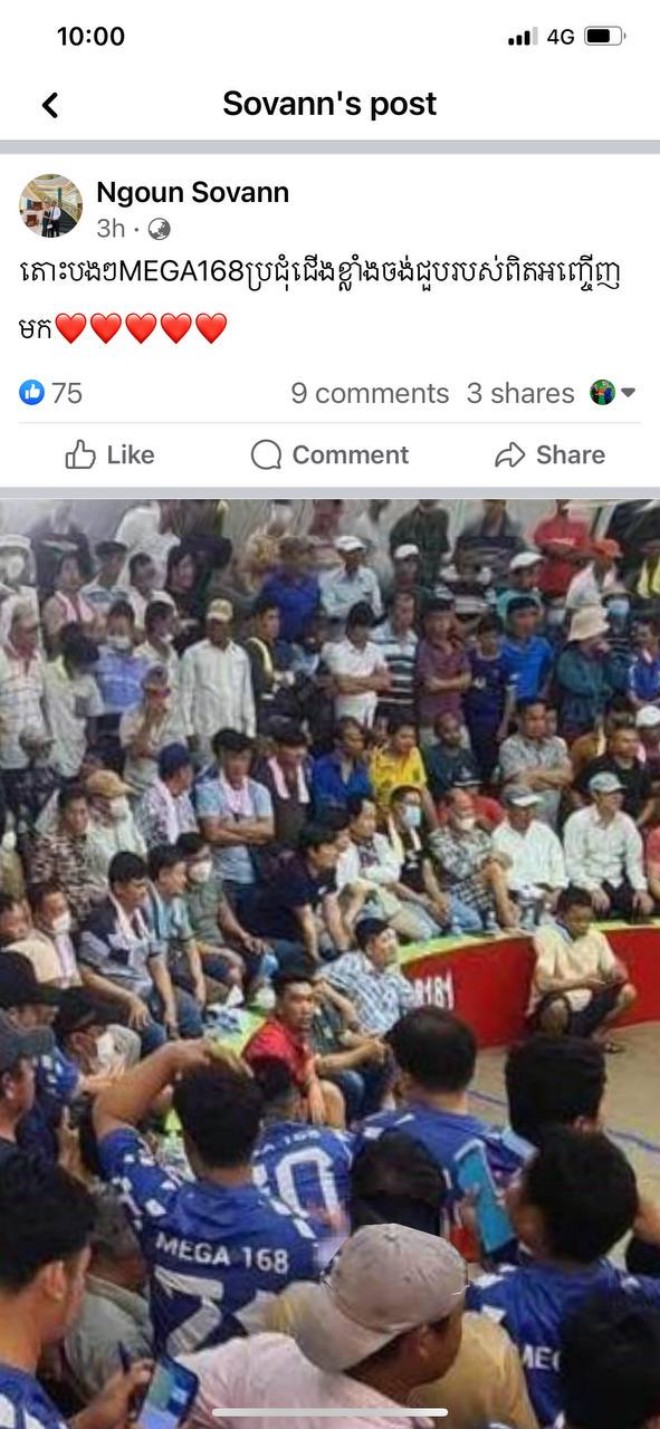Open the 9 comments
Image resolution: width=660 pixels, height=1429 pixels.
[x=369, y=393]
